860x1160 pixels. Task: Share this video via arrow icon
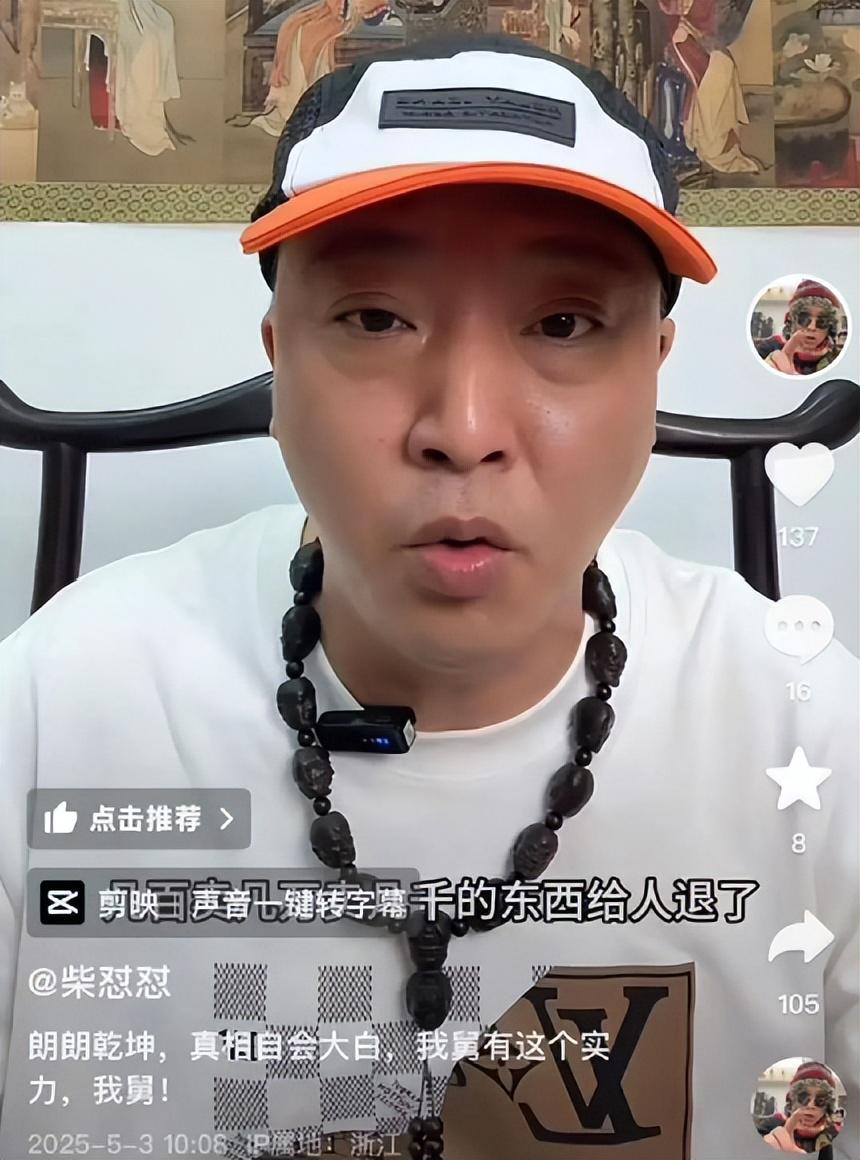[800, 937]
